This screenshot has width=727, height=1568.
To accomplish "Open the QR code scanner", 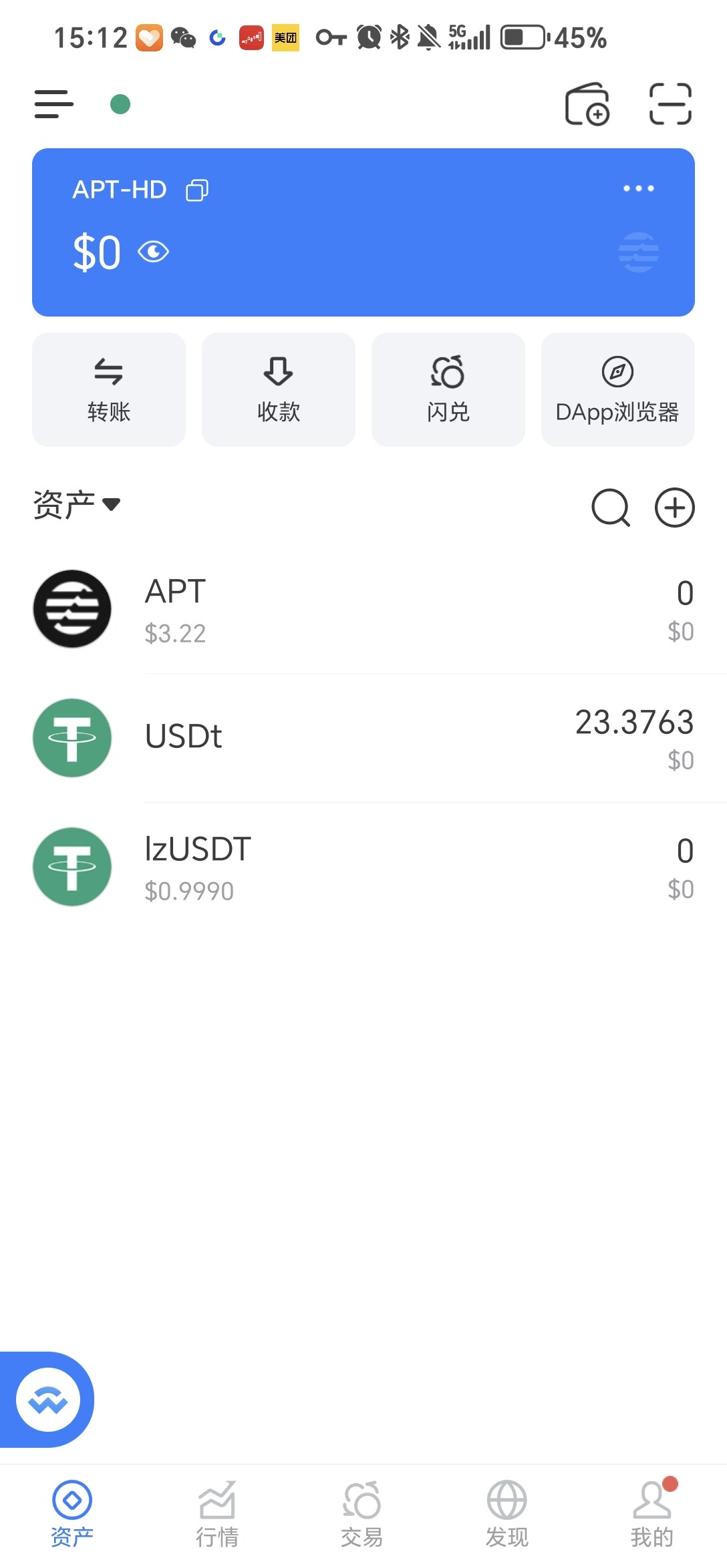I will click(670, 104).
